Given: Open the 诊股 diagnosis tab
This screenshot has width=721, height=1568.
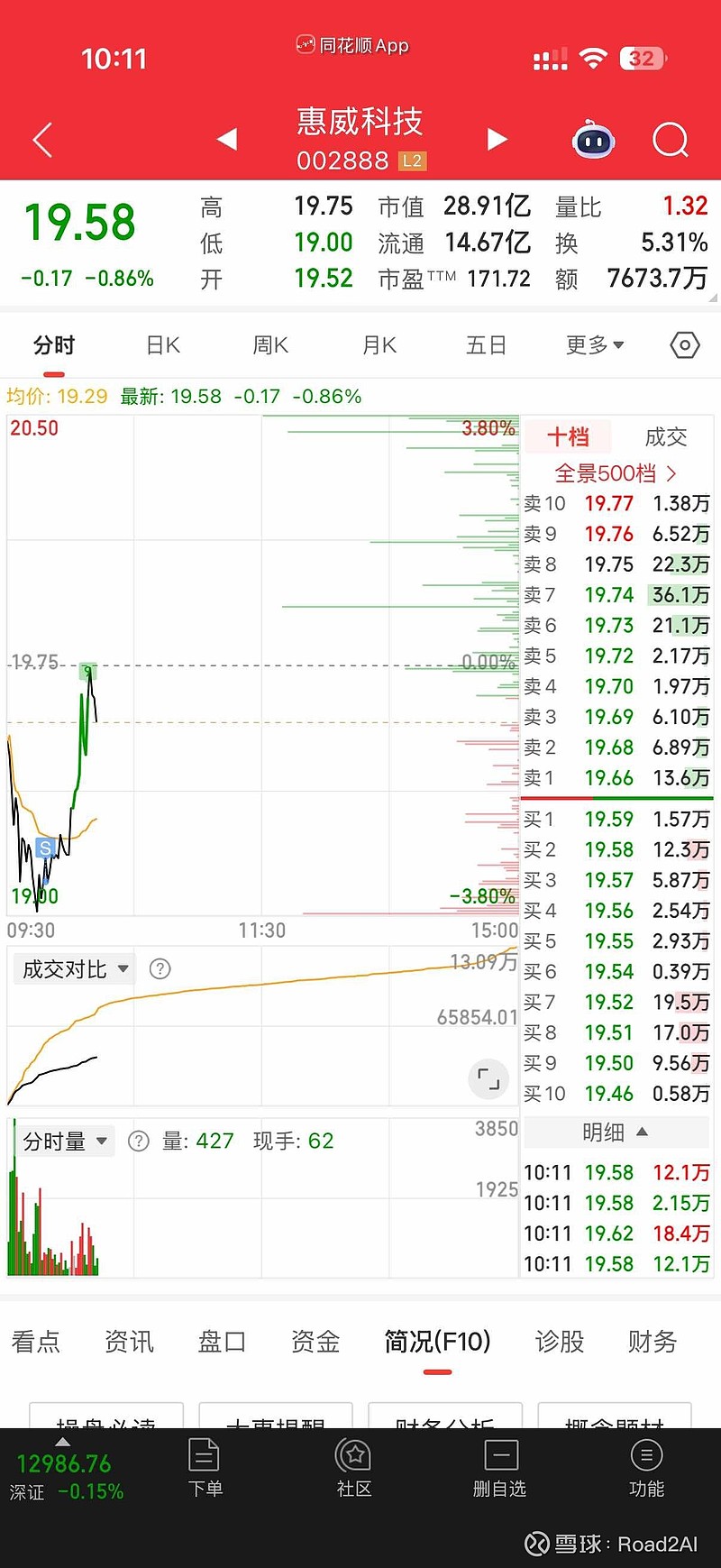Looking at the screenshot, I should [x=559, y=1343].
